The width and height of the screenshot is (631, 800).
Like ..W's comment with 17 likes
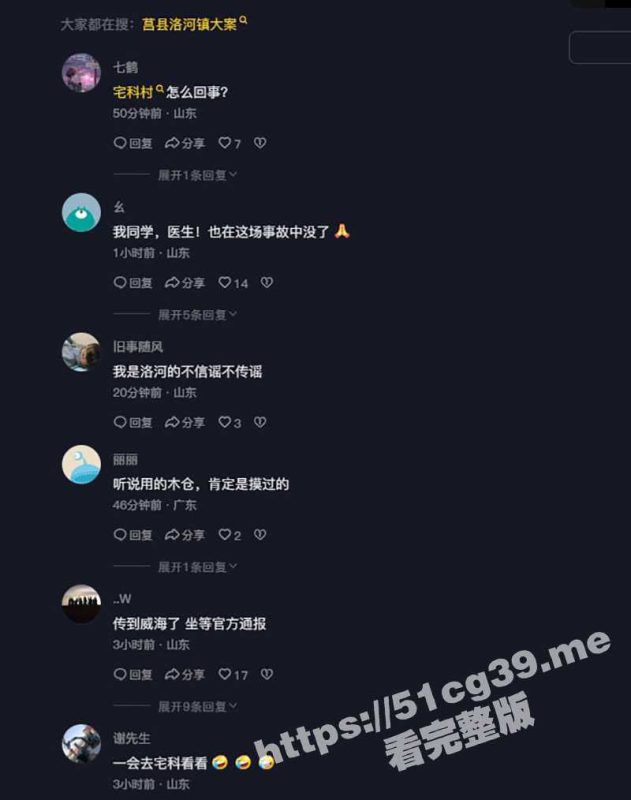coord(232,675)
